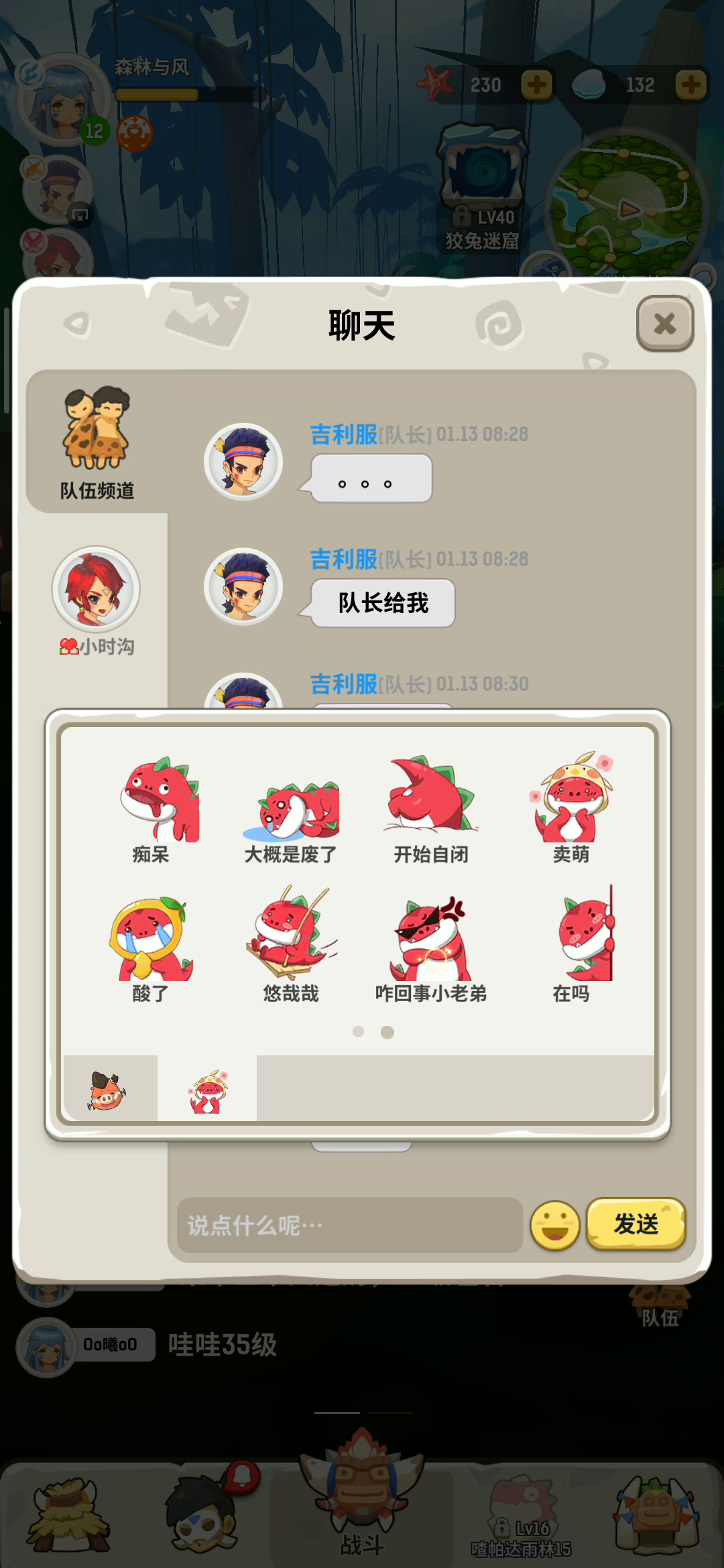This screenshot has width=724, height=1568.
Task: Close the 聊天 chat window
Action: [x=664, y=324]
